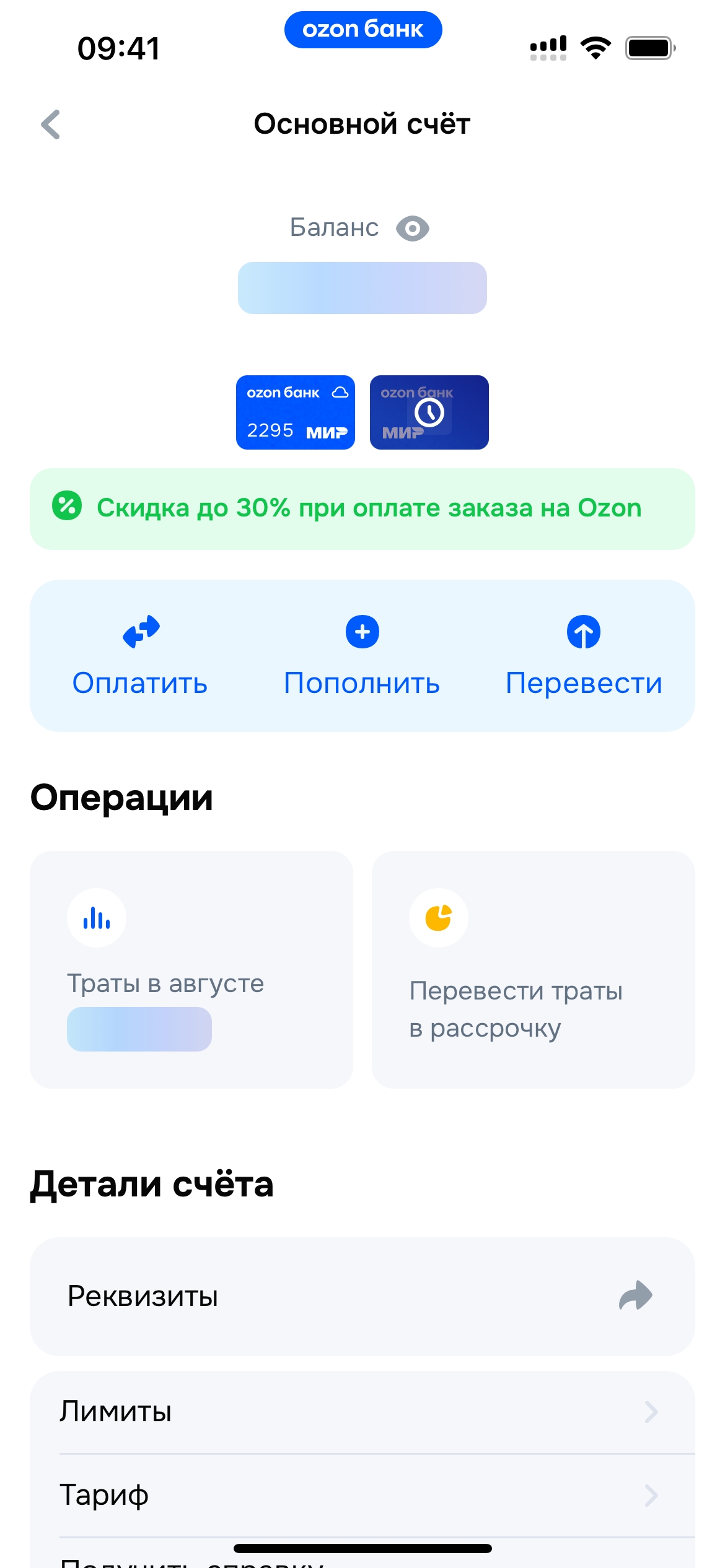Share account Реквизиты
This screenshot has width=725, height=1568.
point(635,1296)
